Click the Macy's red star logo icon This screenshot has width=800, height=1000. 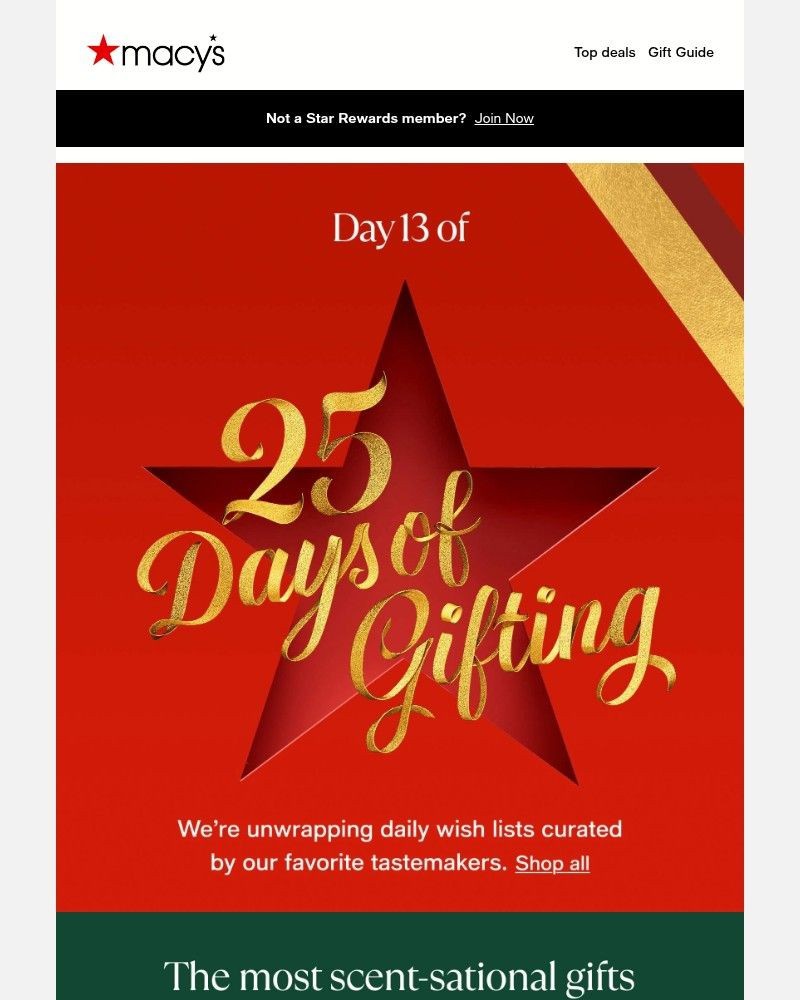click(106, 52)
